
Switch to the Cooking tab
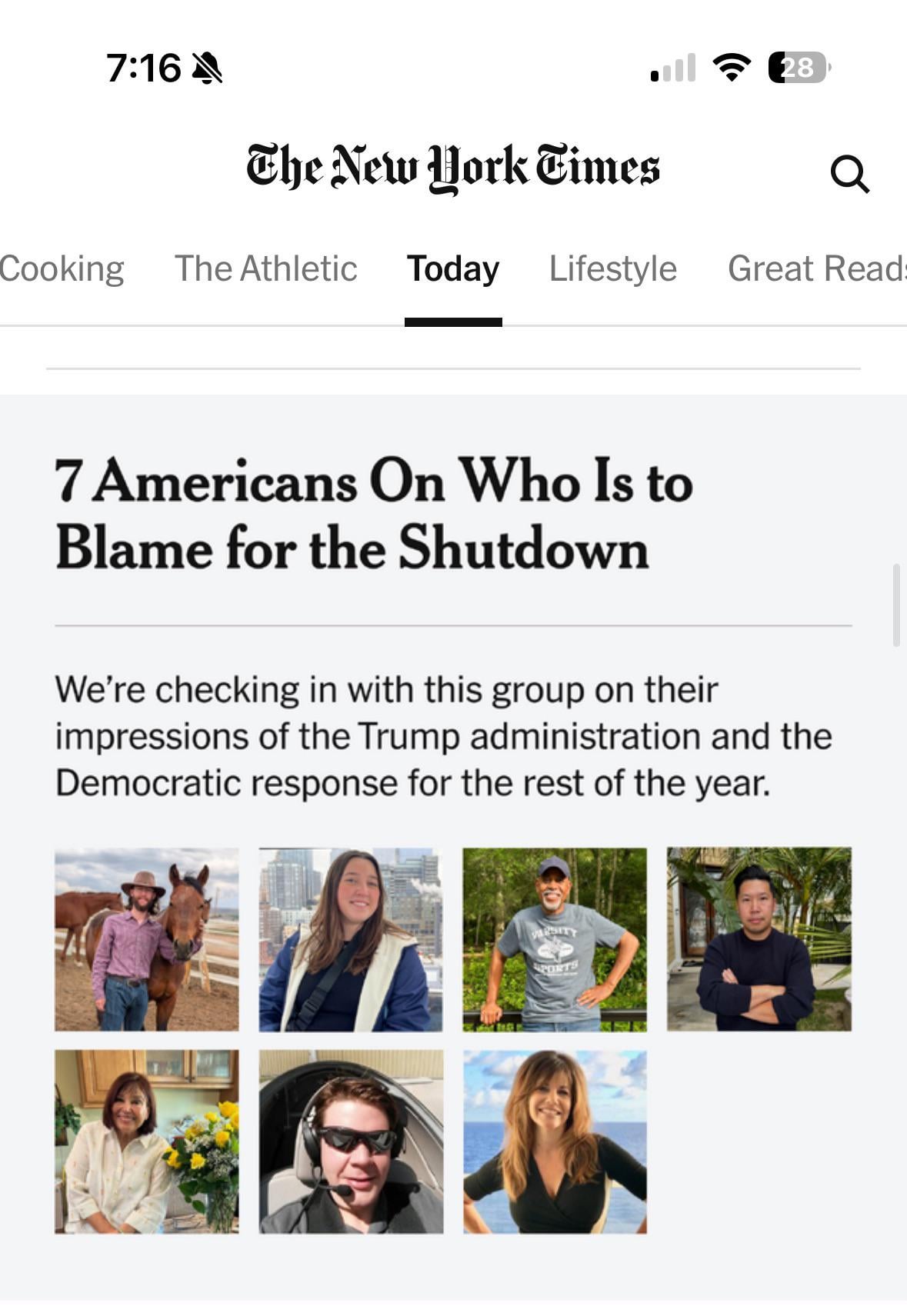click(62, 269)
